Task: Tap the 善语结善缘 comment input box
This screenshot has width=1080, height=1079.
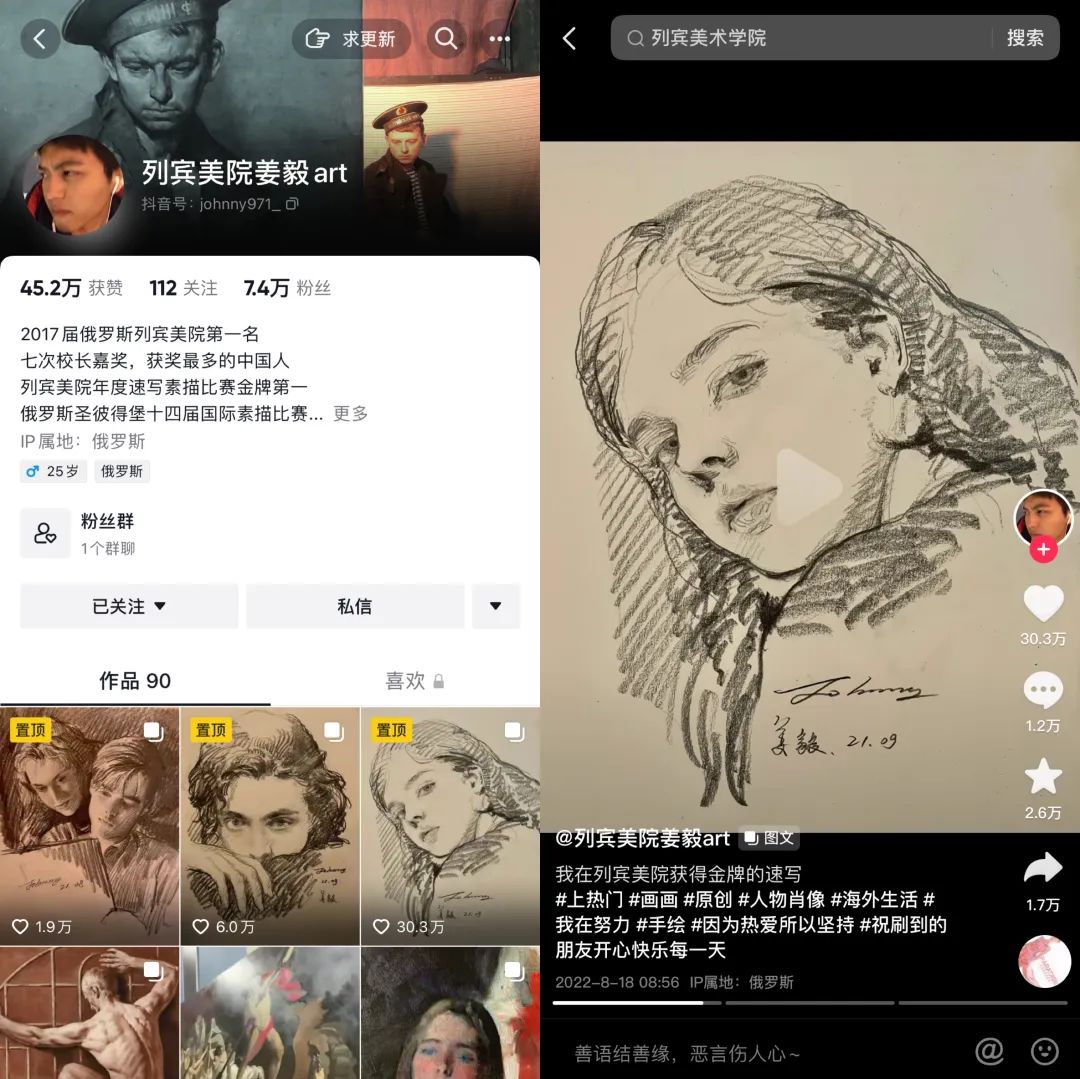Action: 750,1052
